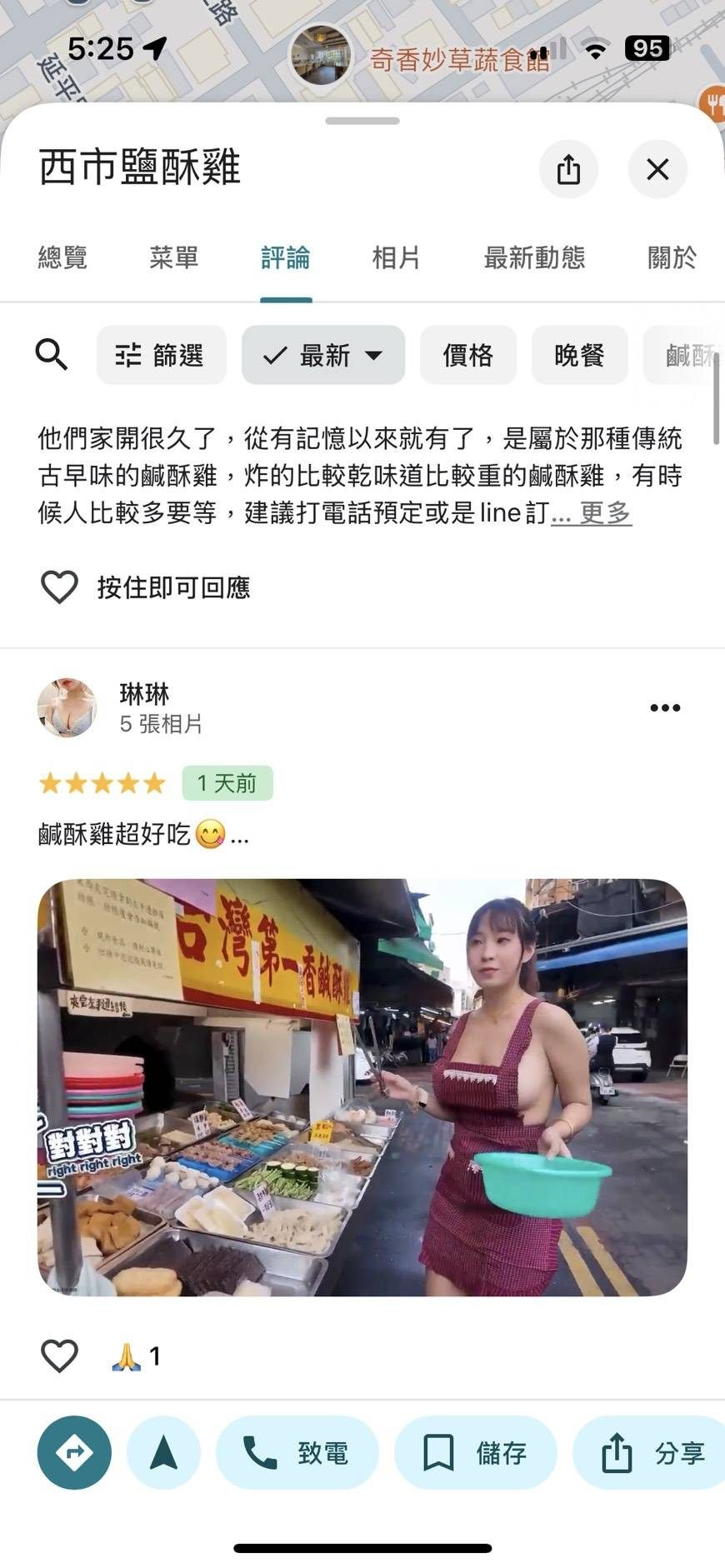Open the 篩選 filter options
Image resolution: width=725 pixels, height=1568 pixels.
click(161, 355)
